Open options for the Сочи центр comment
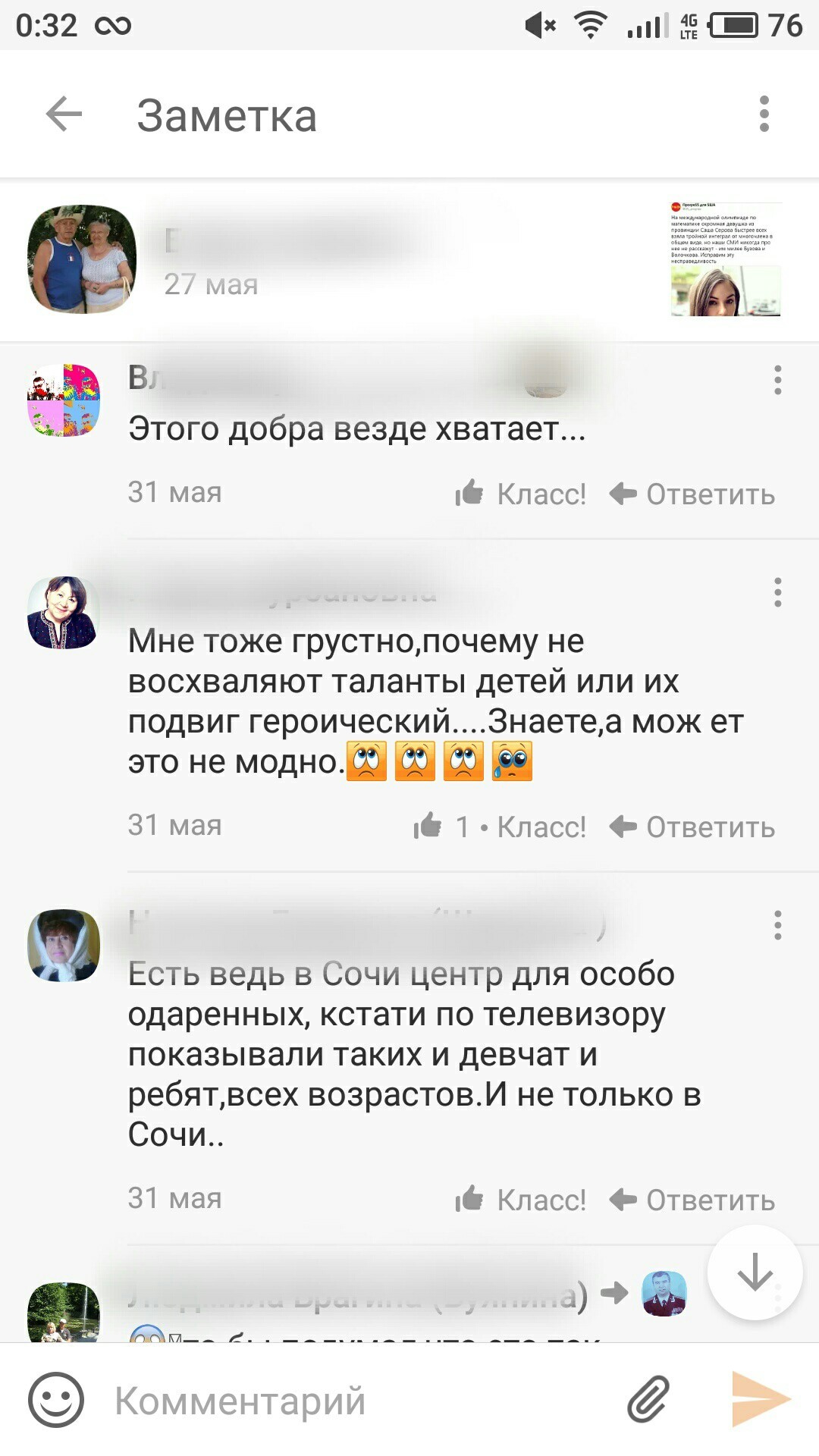 pyautogui.click(x=777, y=925)
